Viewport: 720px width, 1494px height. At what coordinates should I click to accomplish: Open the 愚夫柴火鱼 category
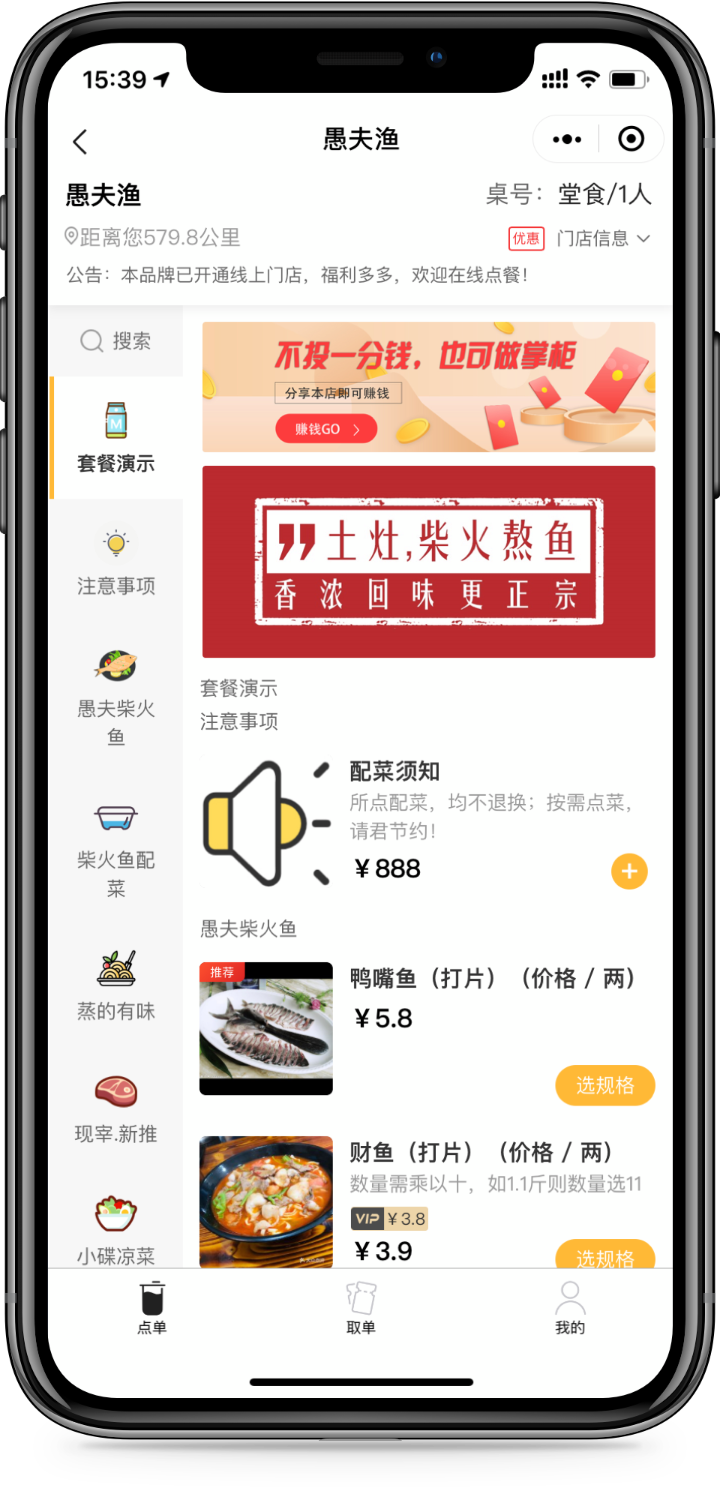pos(116,695)
